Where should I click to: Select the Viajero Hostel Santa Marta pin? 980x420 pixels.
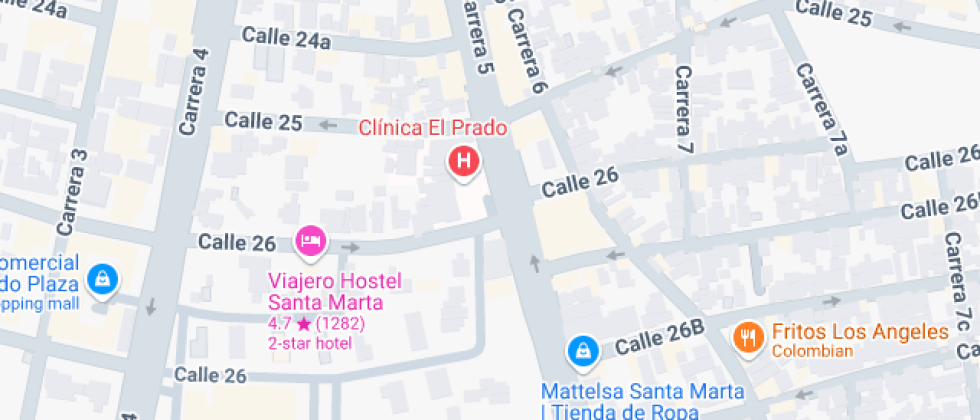(x=310, y=240)
